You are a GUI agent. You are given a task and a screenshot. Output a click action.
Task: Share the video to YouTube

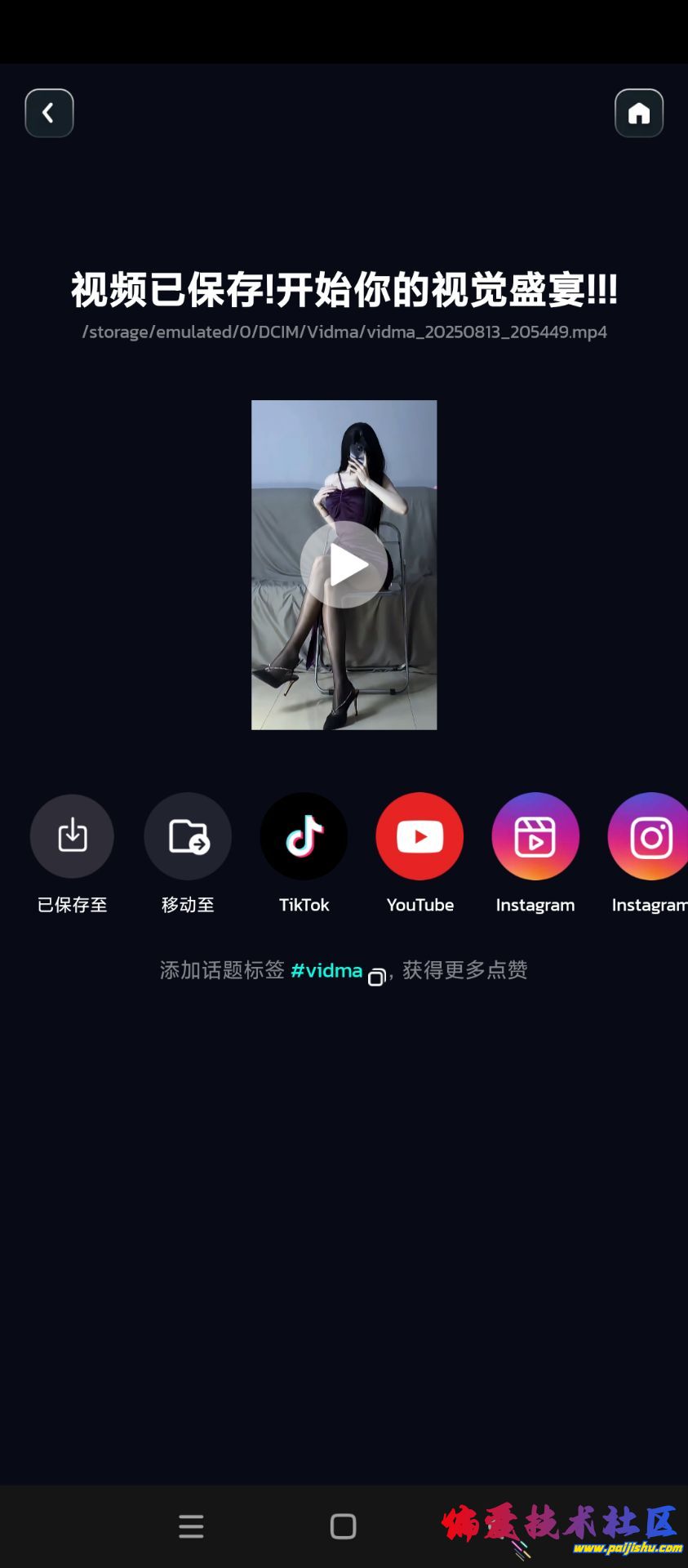point(419,836)
